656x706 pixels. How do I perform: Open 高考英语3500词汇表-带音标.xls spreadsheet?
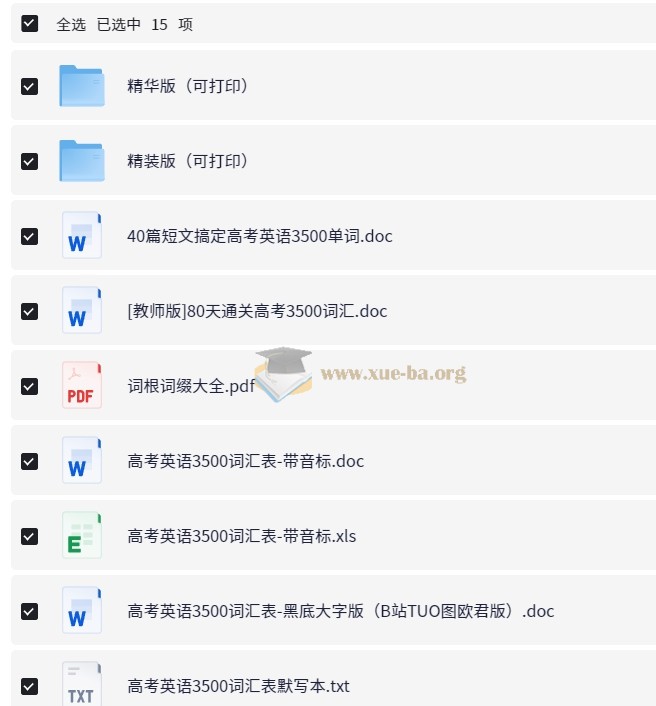coord(242,536)
